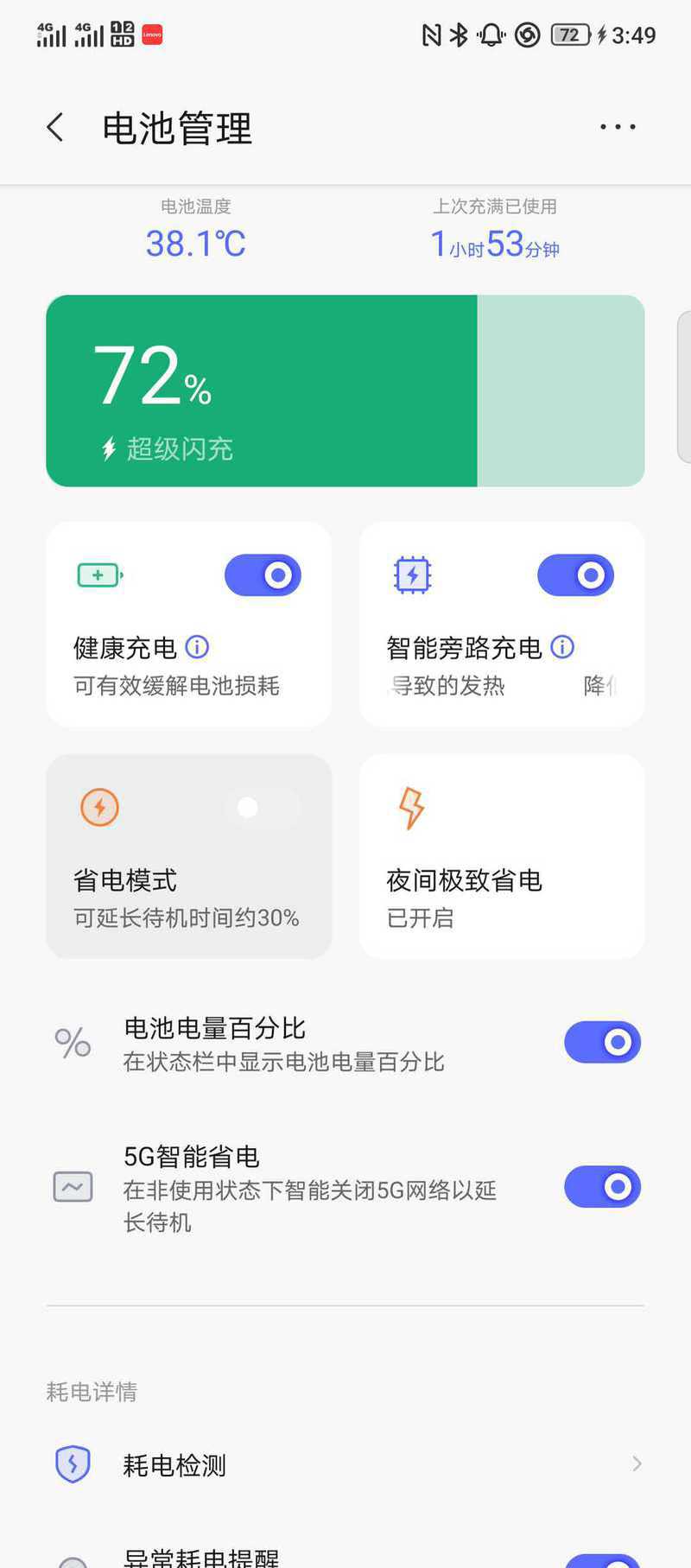Disable the 智能旁路充电 switch
The height and width of the screenshot is (1568, 691).
pyautogui.click(x=575, y=575)
